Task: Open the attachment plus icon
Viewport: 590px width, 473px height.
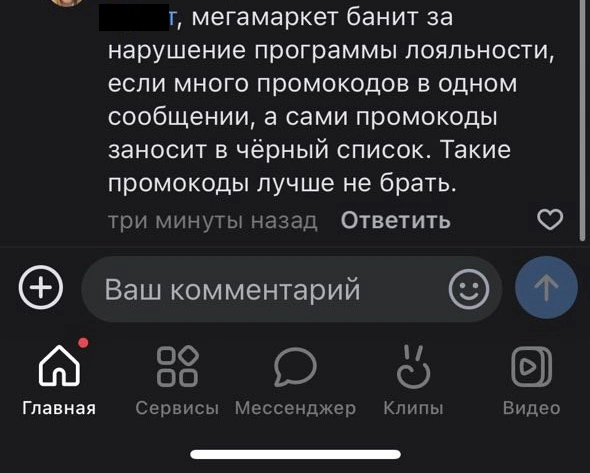Action: click(x=41, y=287)
